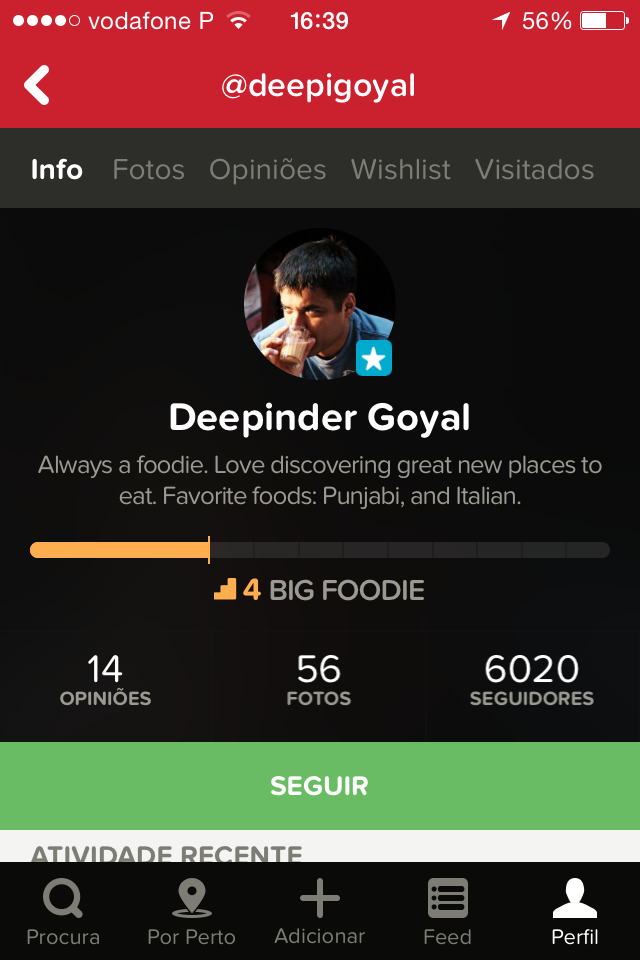Screen dimensions: 640x960
Task: Open the Opiniões tab
Action: (x=267, y=170)
